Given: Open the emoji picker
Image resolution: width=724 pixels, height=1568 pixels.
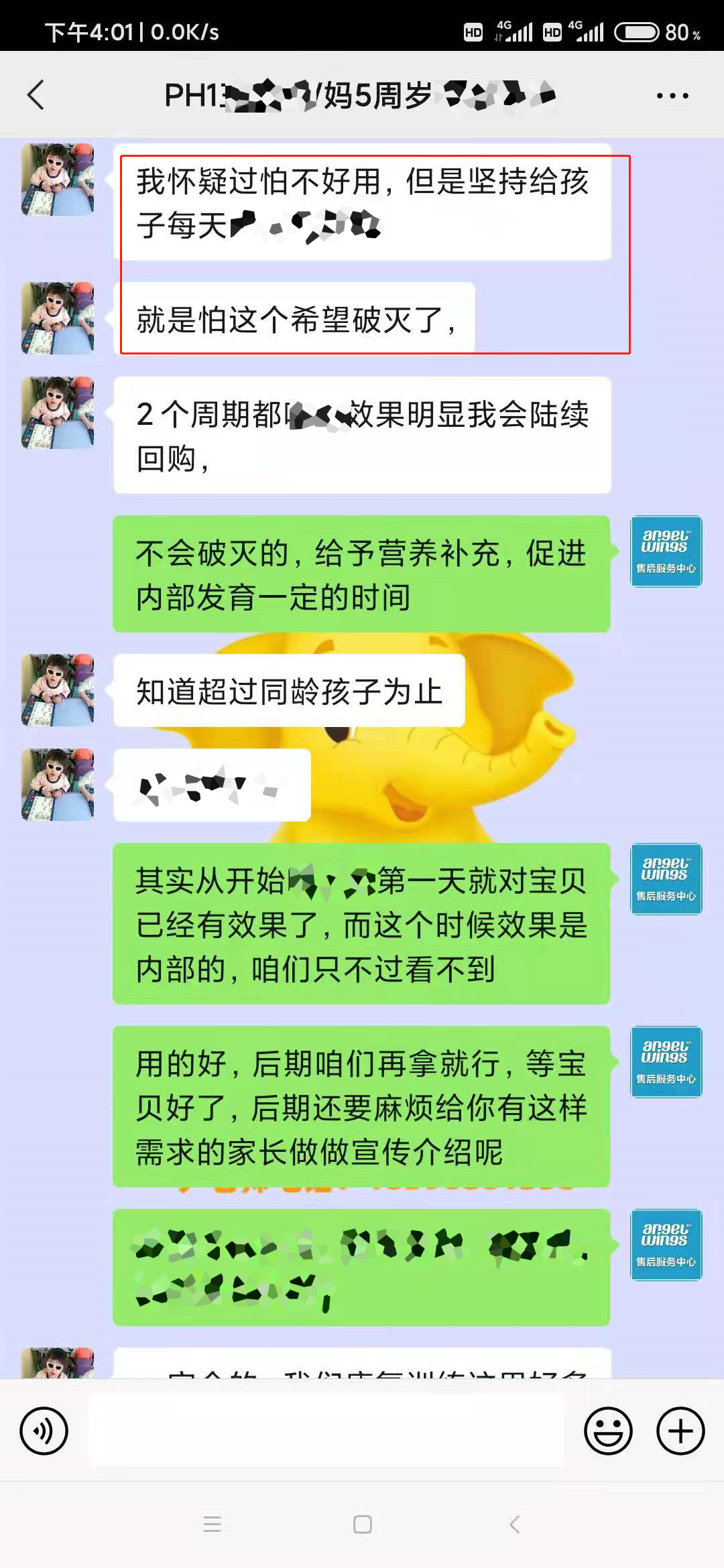Looking at the screenshot, I should pyautogui.click(x=608, y=1431).
